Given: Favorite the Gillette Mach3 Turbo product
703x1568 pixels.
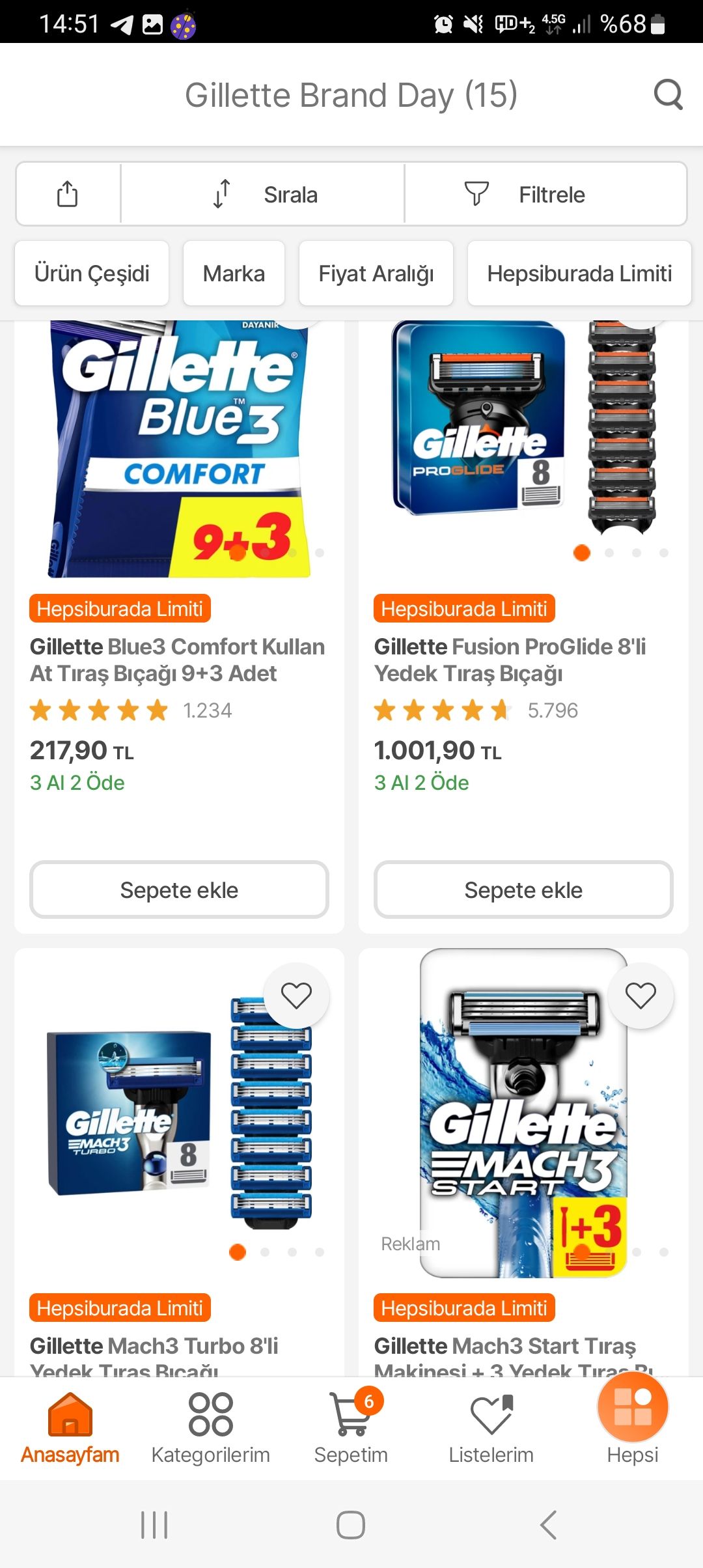Looking at the screenshot, I should 297,994.
